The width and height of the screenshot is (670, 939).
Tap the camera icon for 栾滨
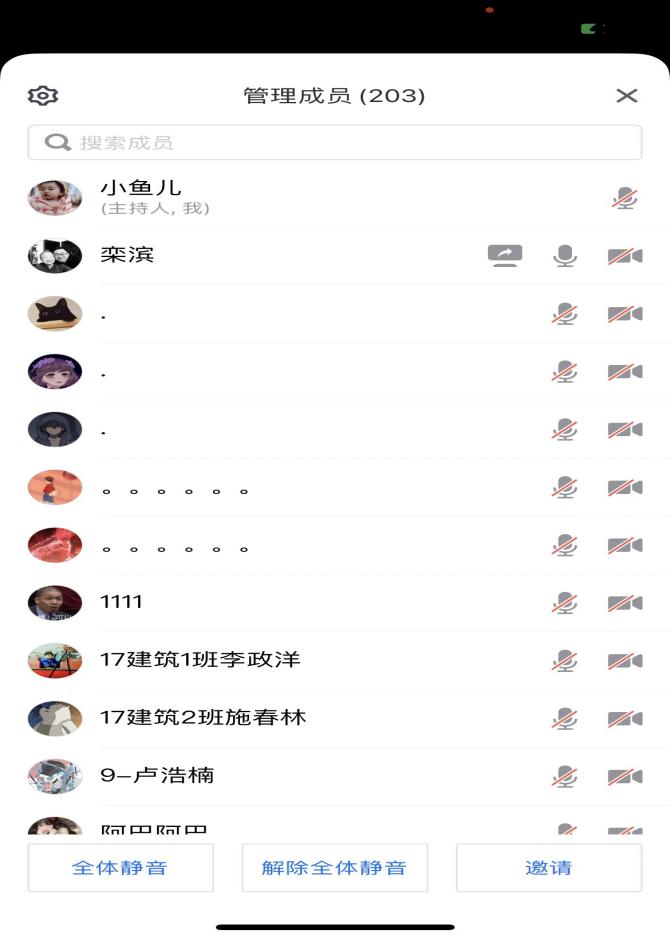625,256
